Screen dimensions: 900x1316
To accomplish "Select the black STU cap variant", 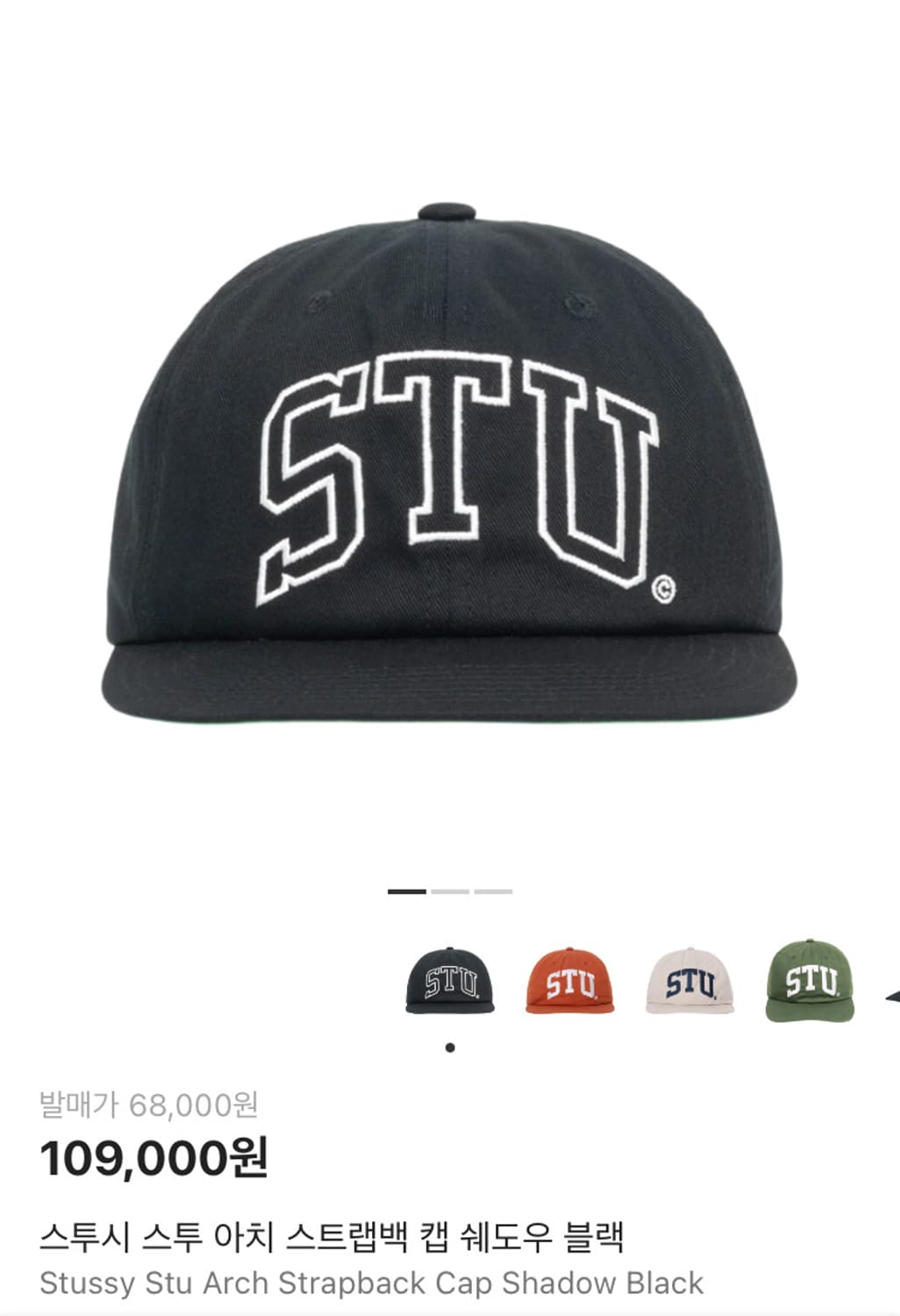I will click(x=450, y=981).
